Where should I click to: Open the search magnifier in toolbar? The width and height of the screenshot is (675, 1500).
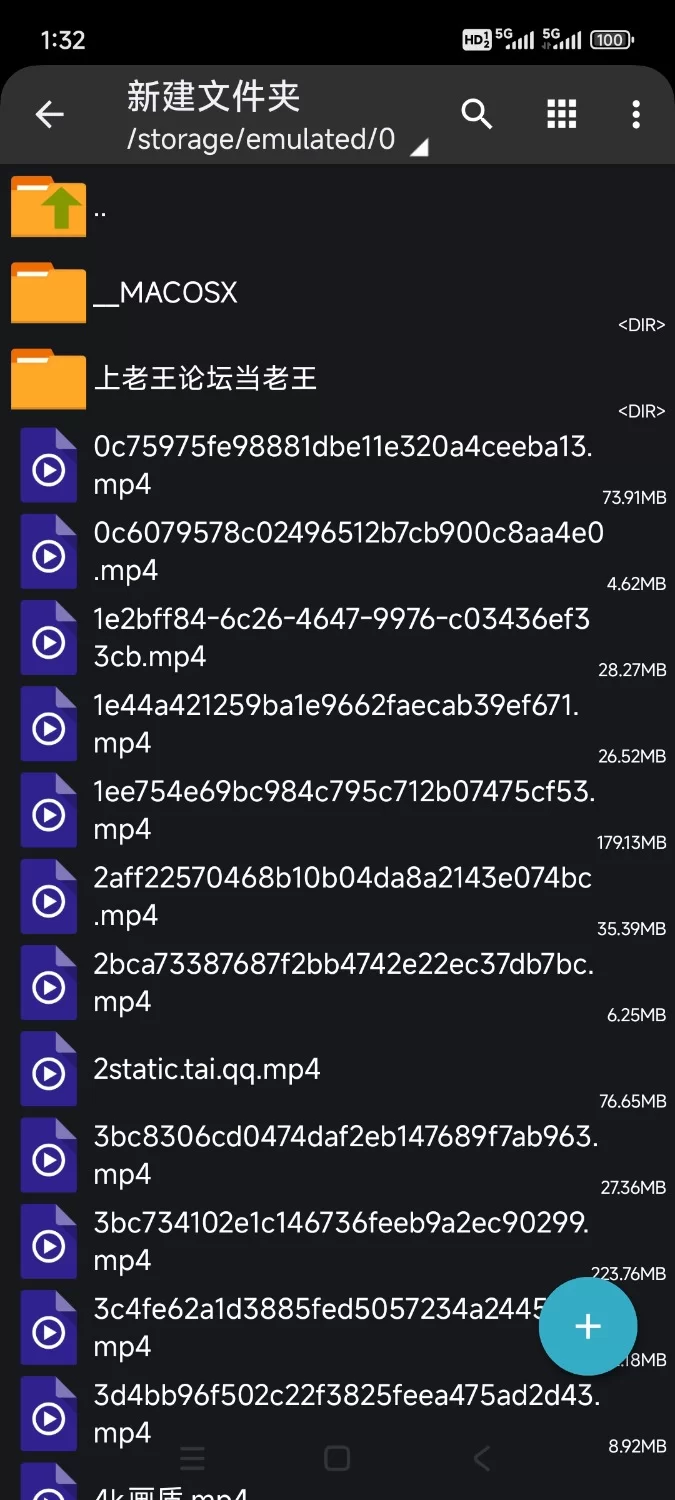[477, 115]
